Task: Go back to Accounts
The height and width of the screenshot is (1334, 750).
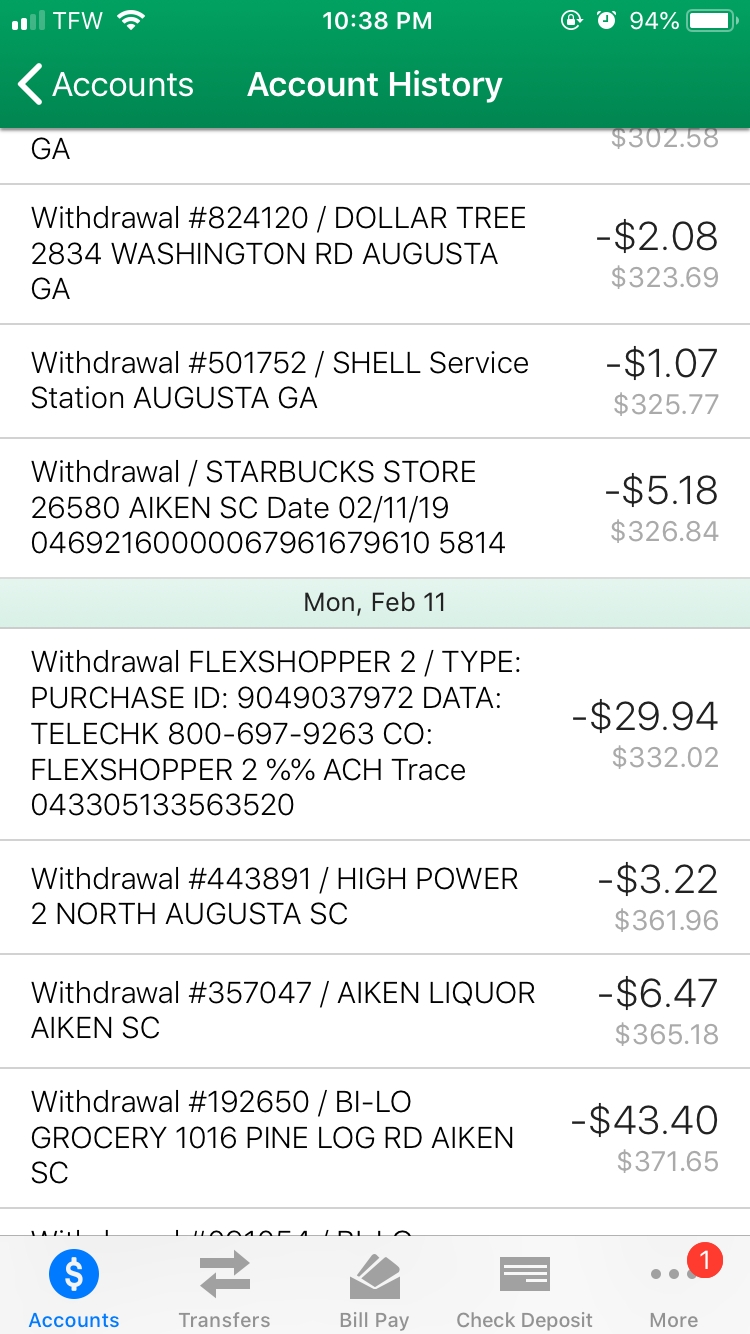Action: 106,85
